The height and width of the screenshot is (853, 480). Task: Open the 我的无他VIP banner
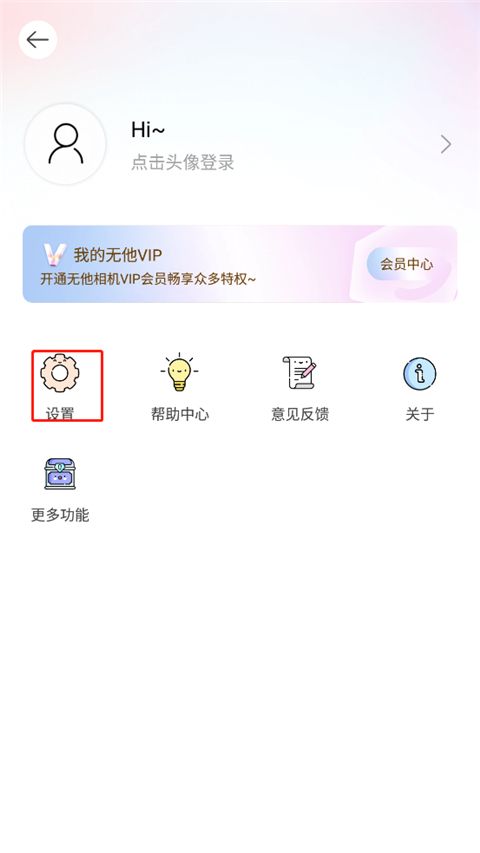tap(239, 264)
